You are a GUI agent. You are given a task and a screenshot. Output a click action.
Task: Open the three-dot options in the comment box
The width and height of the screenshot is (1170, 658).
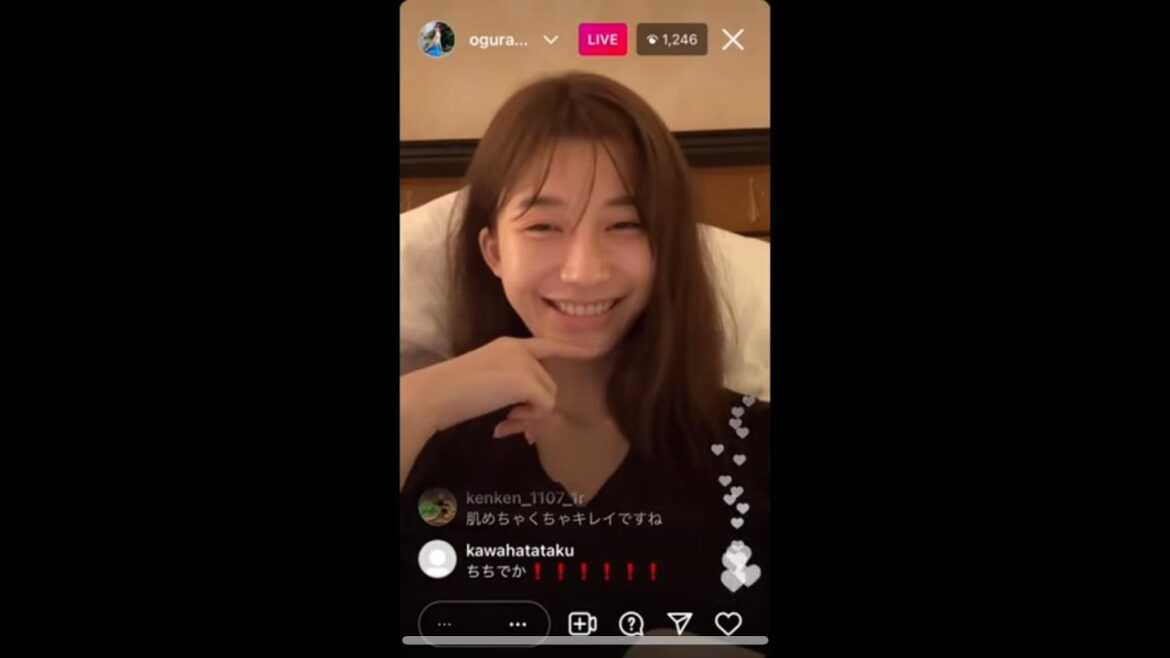tap(518, 624)
